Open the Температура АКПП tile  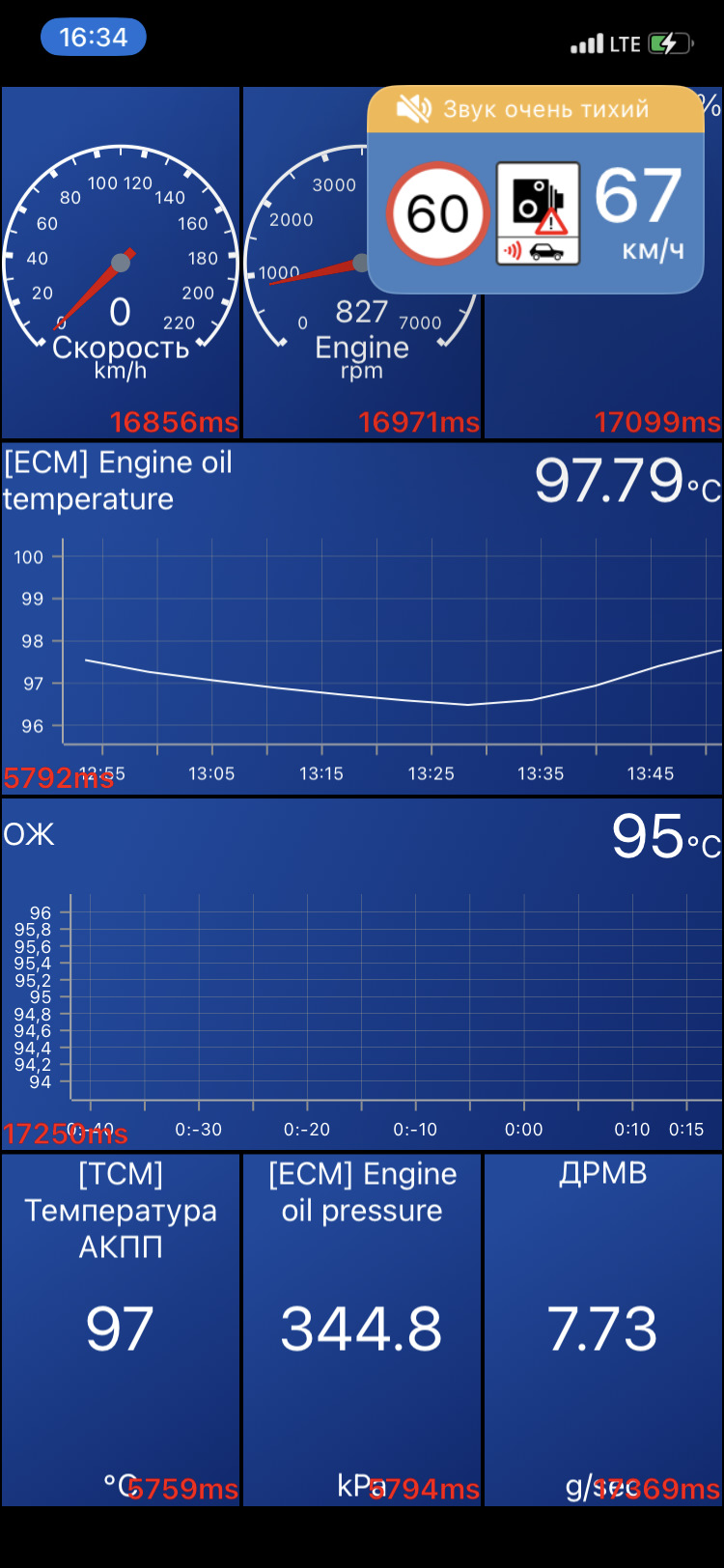click(x=121, y=1329)
